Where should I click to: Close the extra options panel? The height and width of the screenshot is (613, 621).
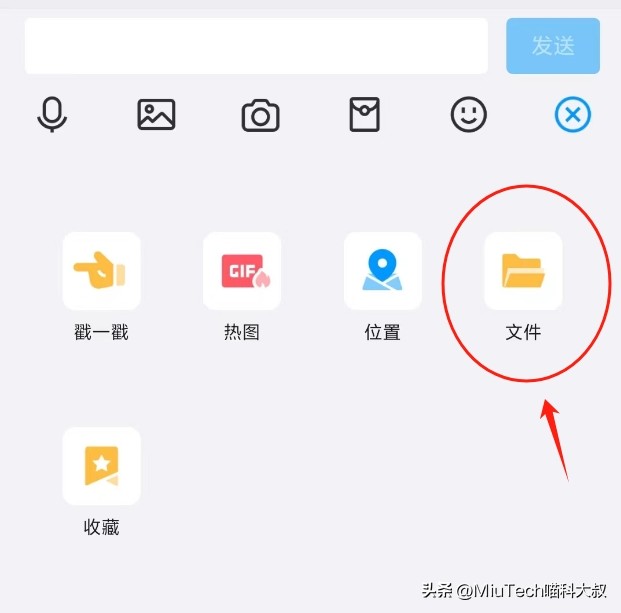573,115
